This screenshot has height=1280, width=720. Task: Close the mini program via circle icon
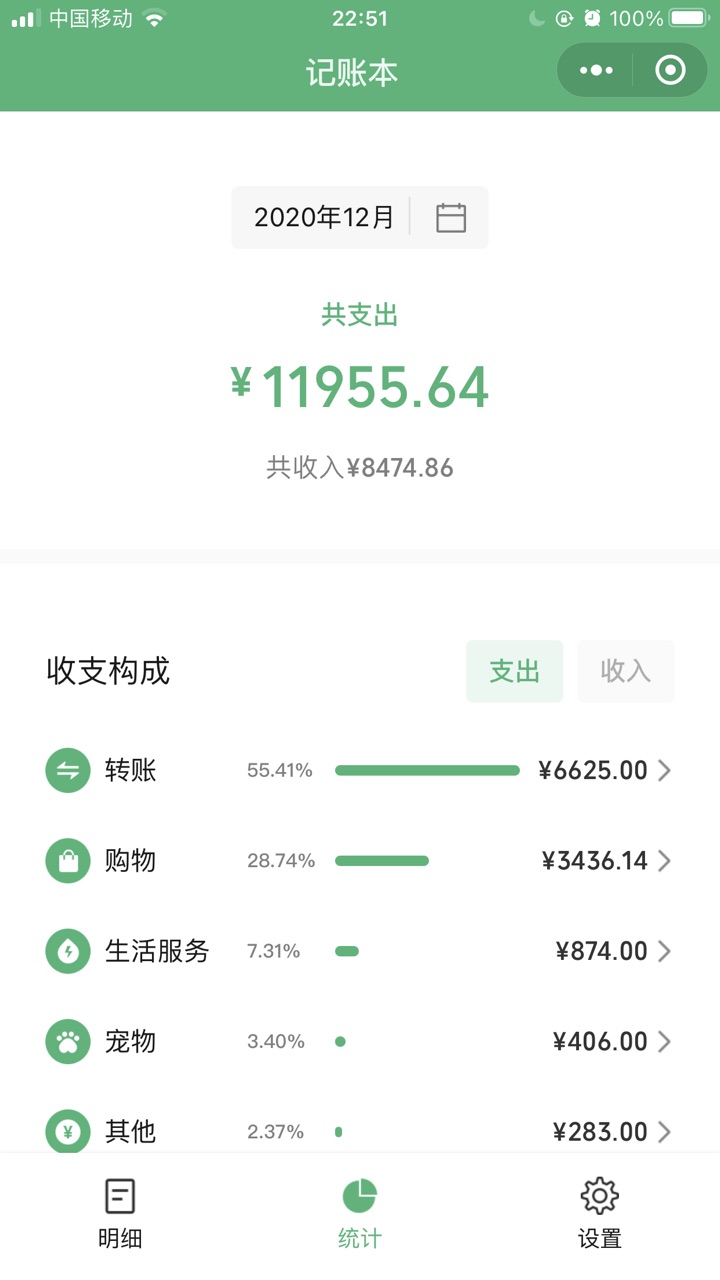coord(670,71)
